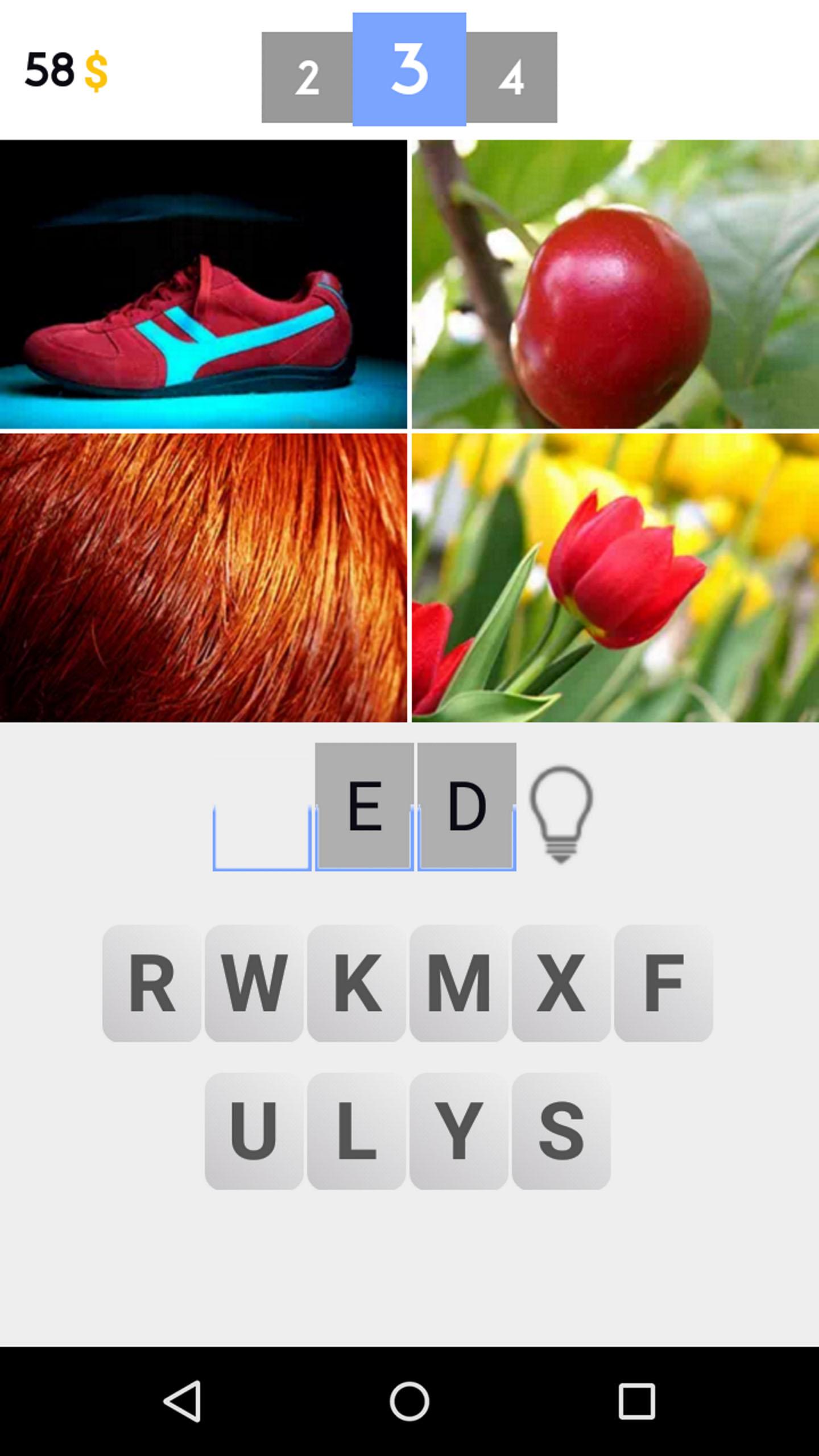Pick the letter M tile

[458, 983]
